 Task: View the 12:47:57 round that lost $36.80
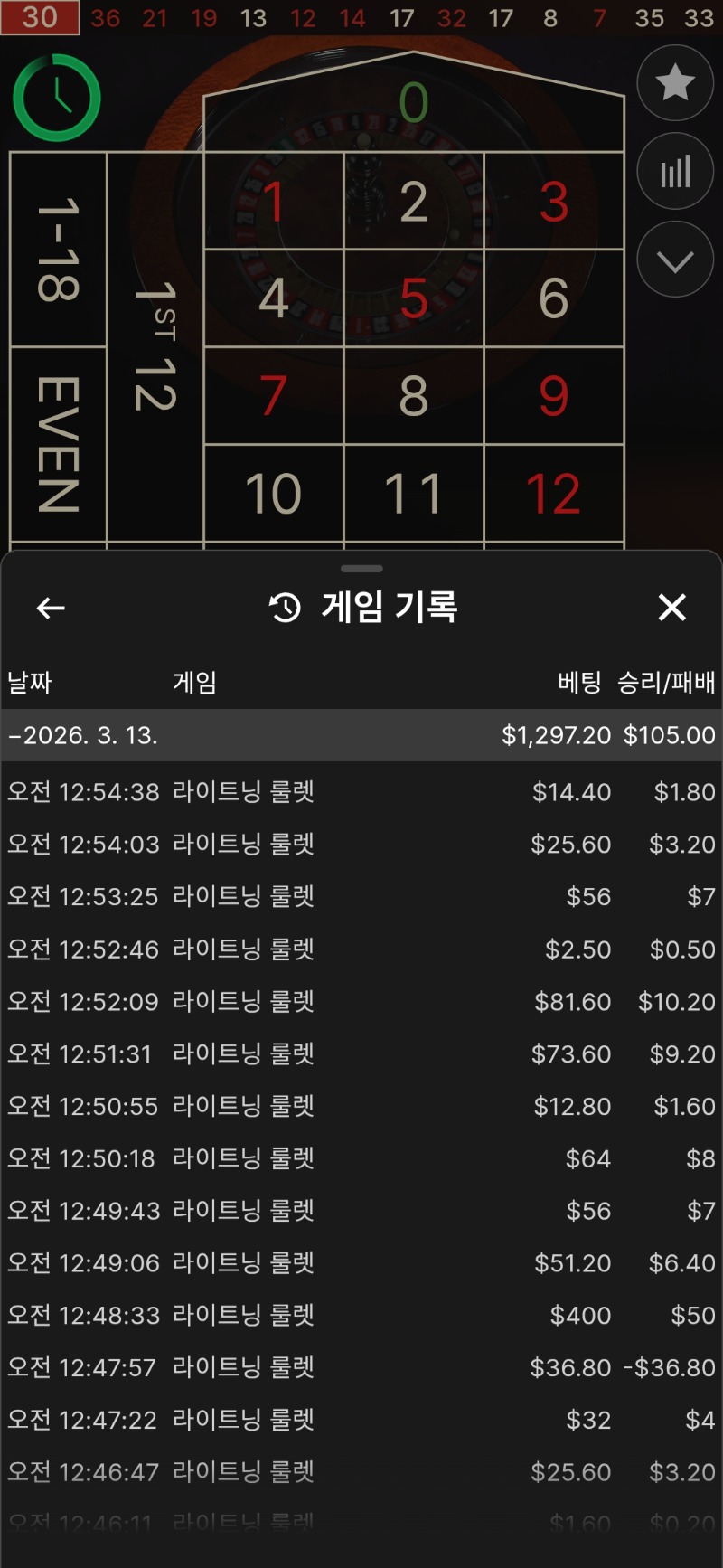click(x=361, y=1367)
